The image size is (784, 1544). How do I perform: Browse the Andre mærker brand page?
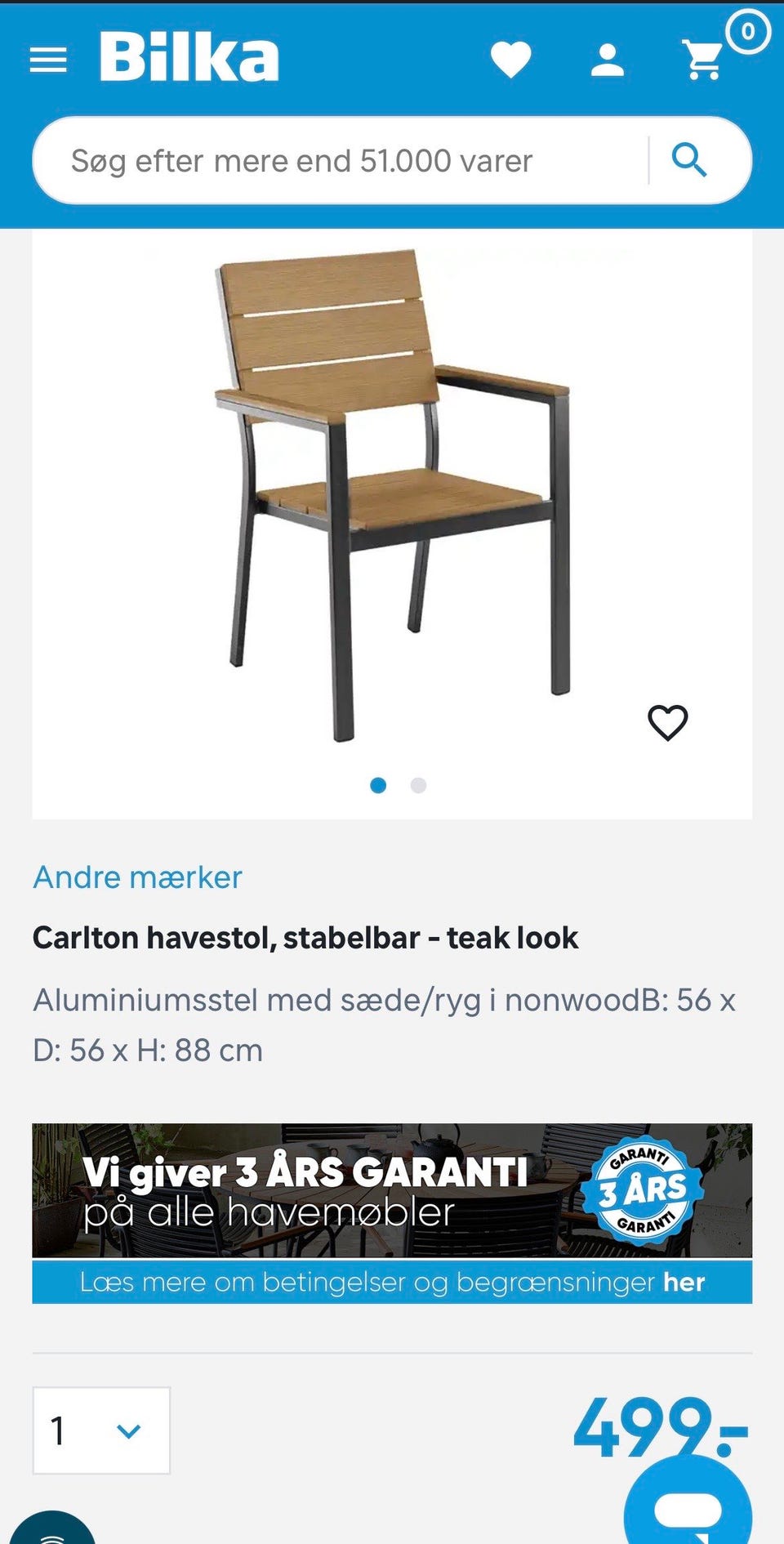[136, 877]
